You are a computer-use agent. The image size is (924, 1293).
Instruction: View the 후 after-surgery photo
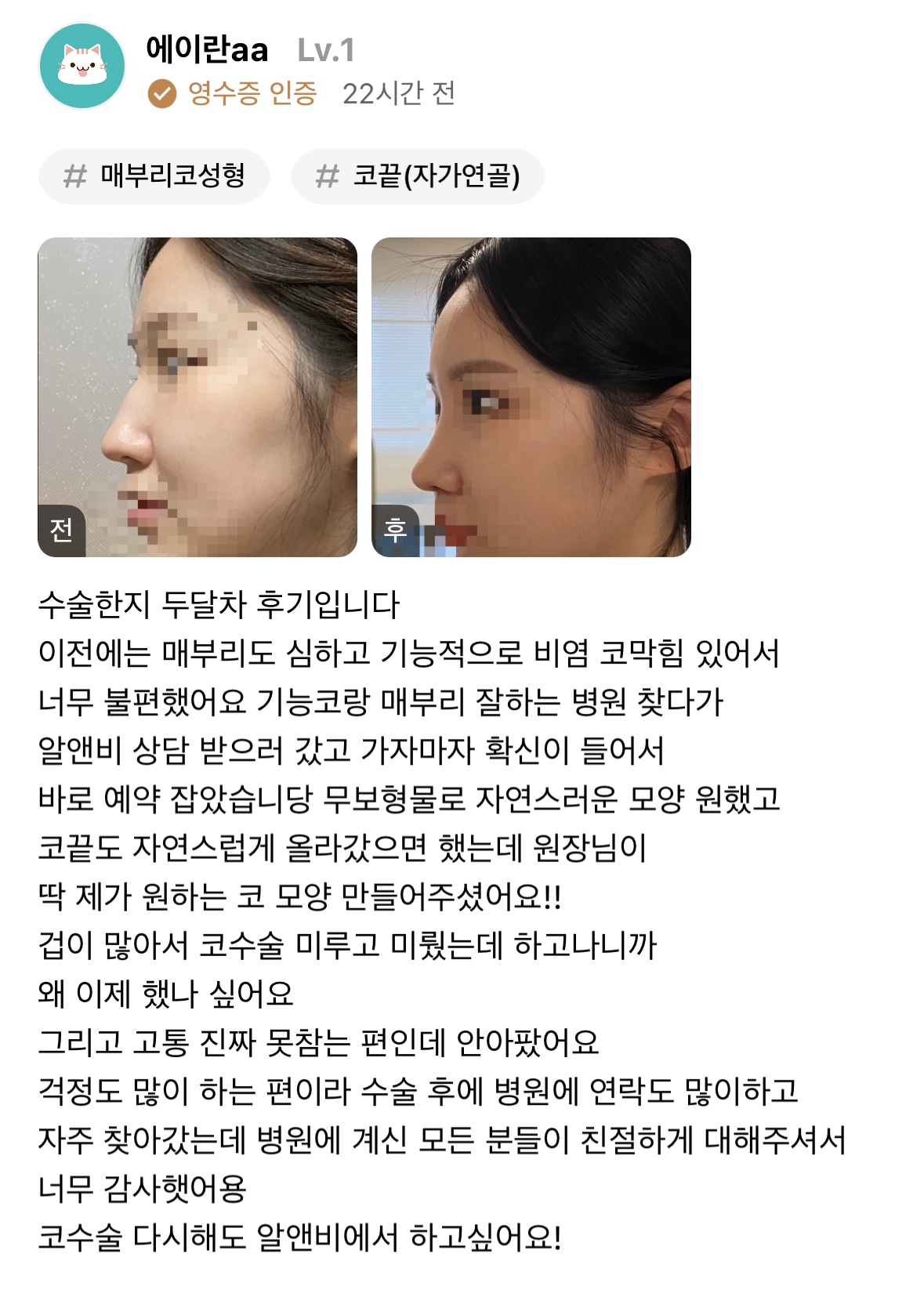531,397
